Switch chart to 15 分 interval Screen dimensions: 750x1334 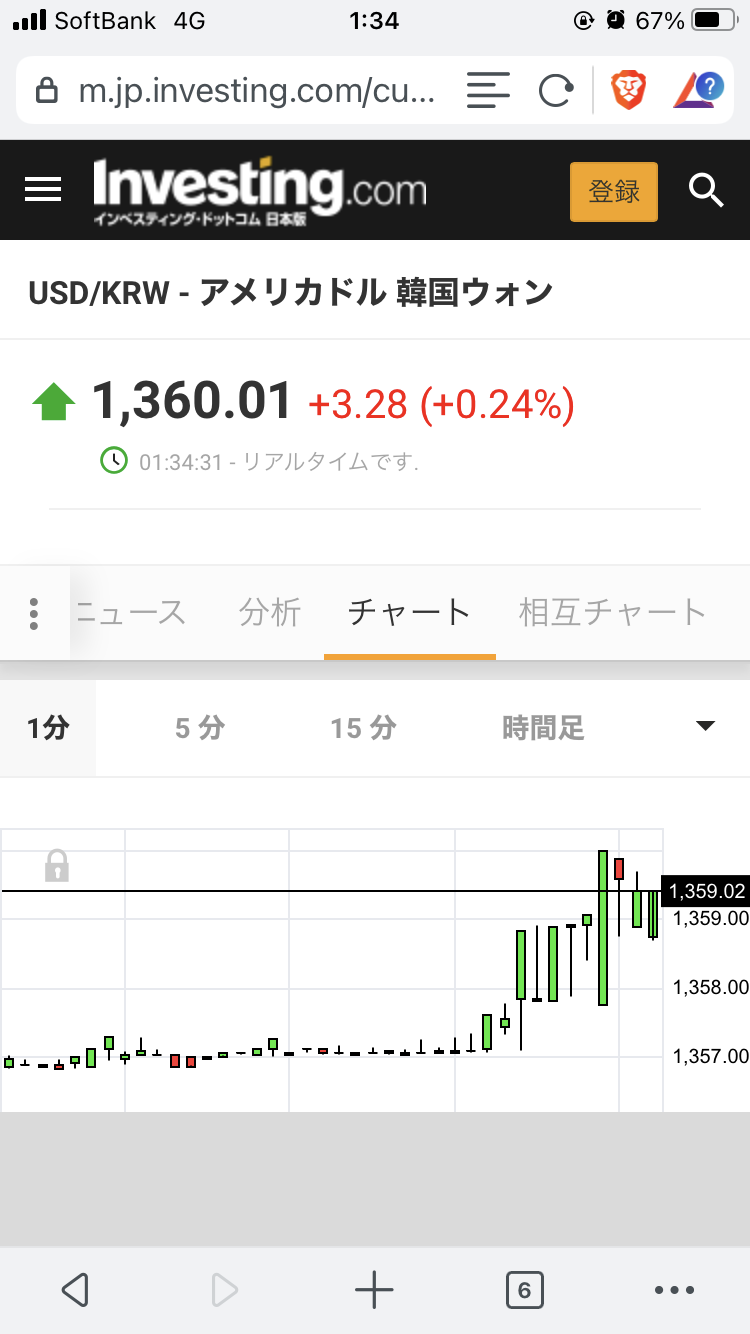click(363, 728)
